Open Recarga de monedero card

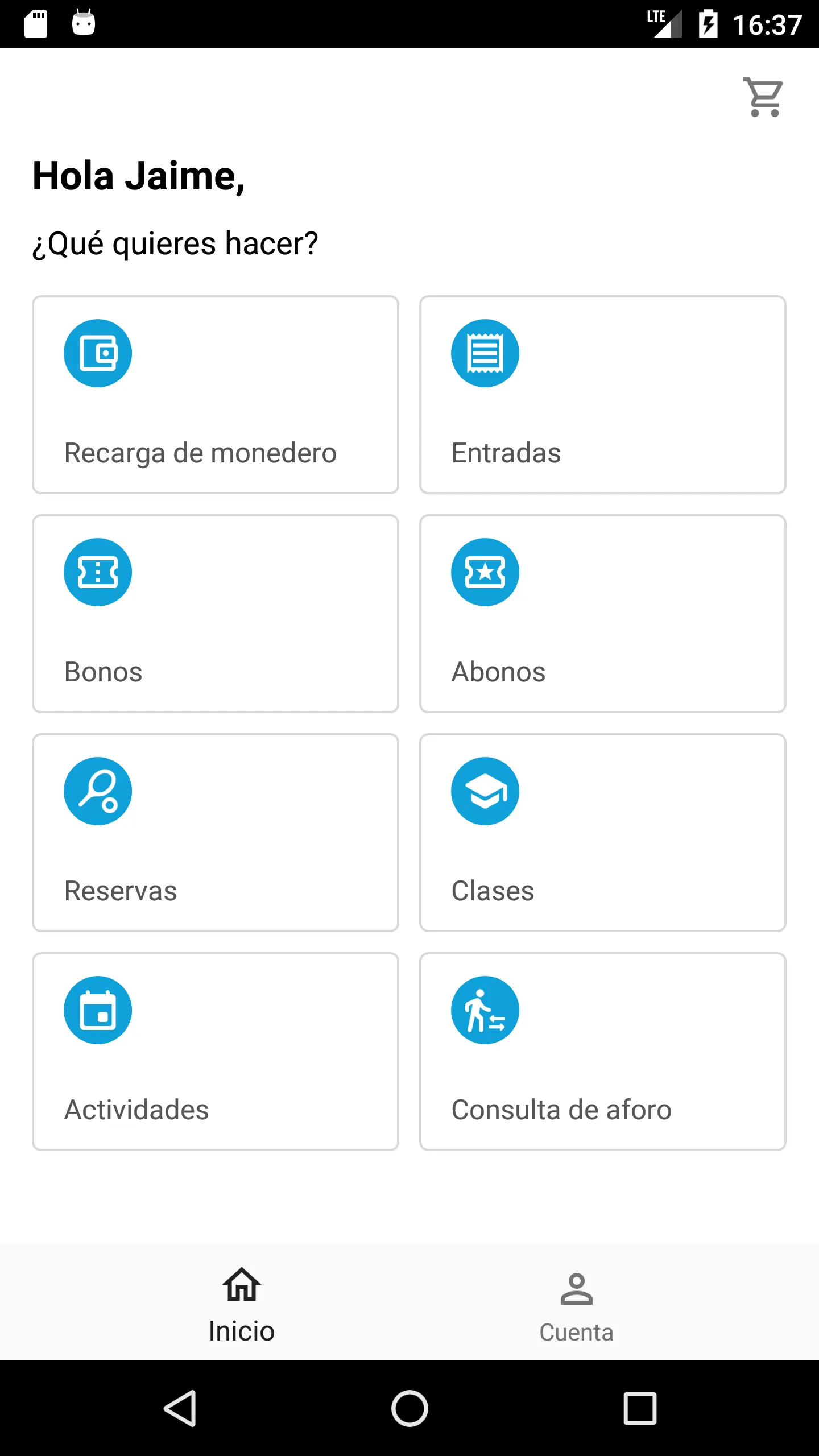(x=215, y=395)
